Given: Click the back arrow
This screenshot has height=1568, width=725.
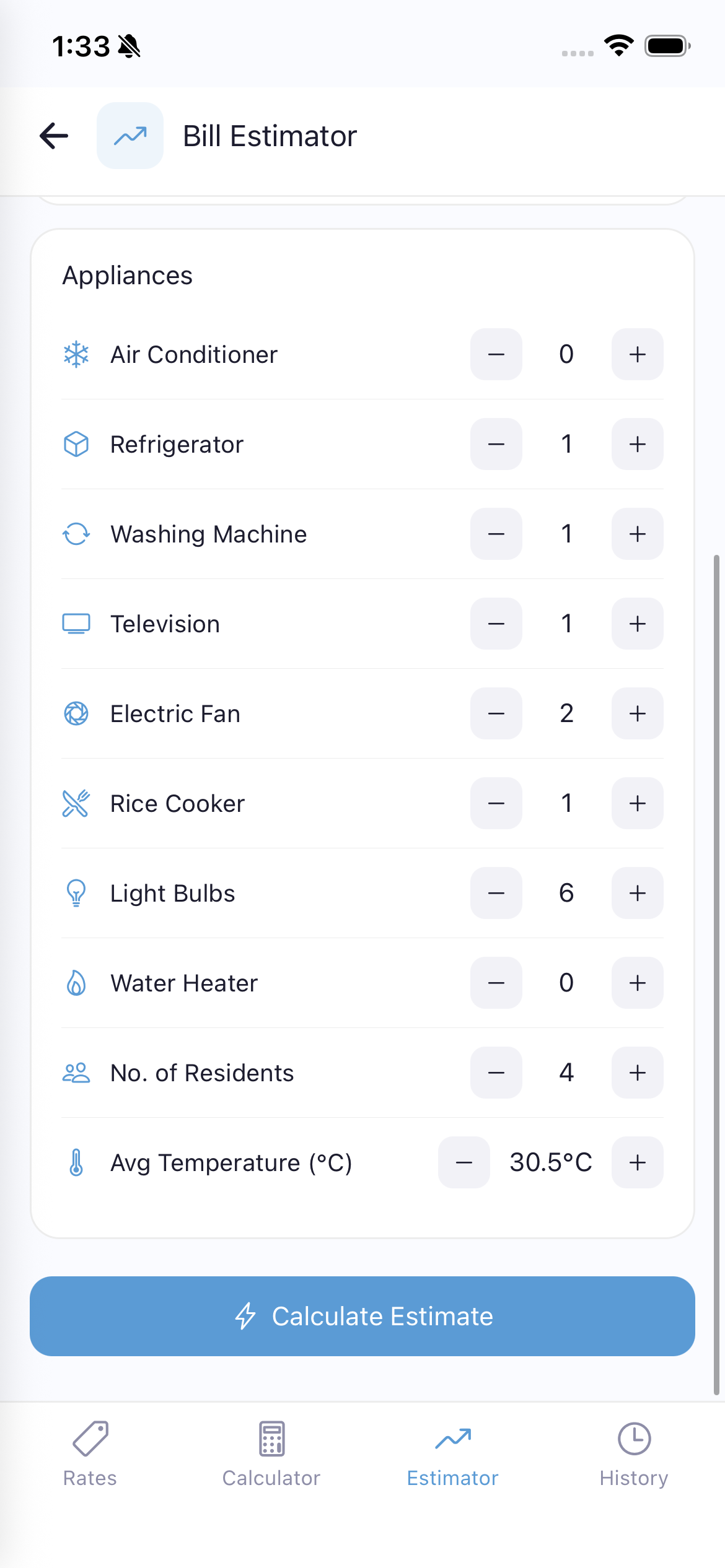Looking at the screenshot, I should coord(53,135).
